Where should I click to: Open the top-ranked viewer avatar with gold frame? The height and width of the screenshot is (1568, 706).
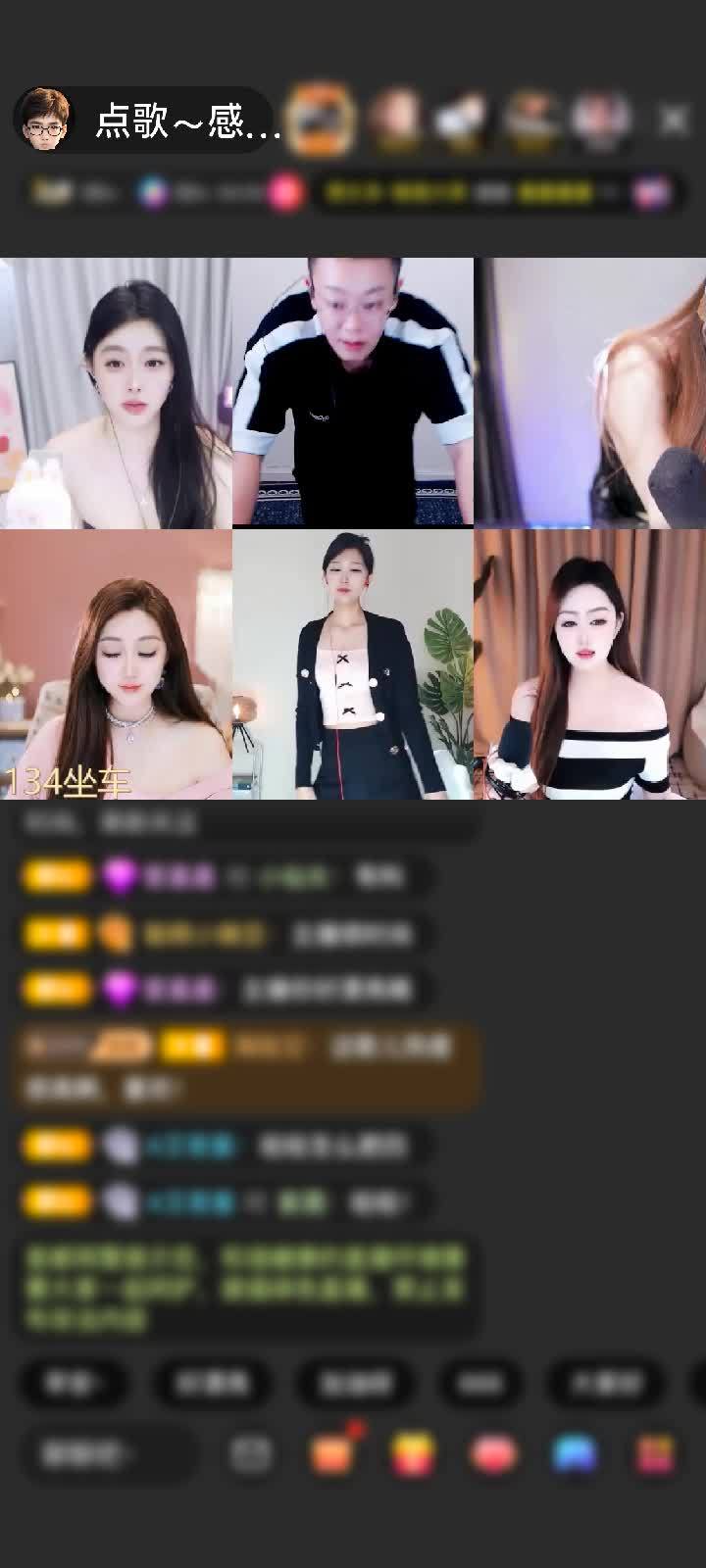[x=321, y=120]
